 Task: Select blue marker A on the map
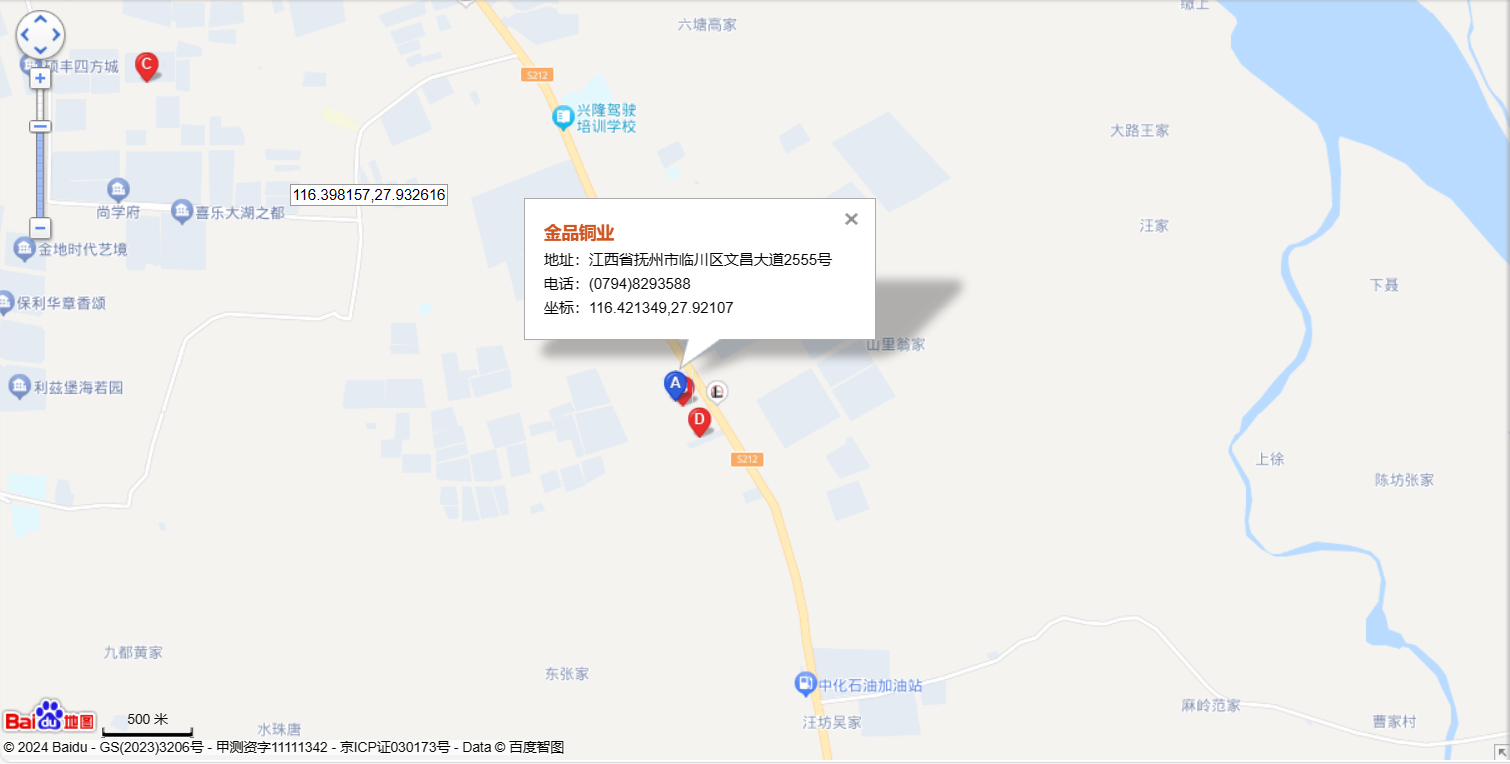675,384
